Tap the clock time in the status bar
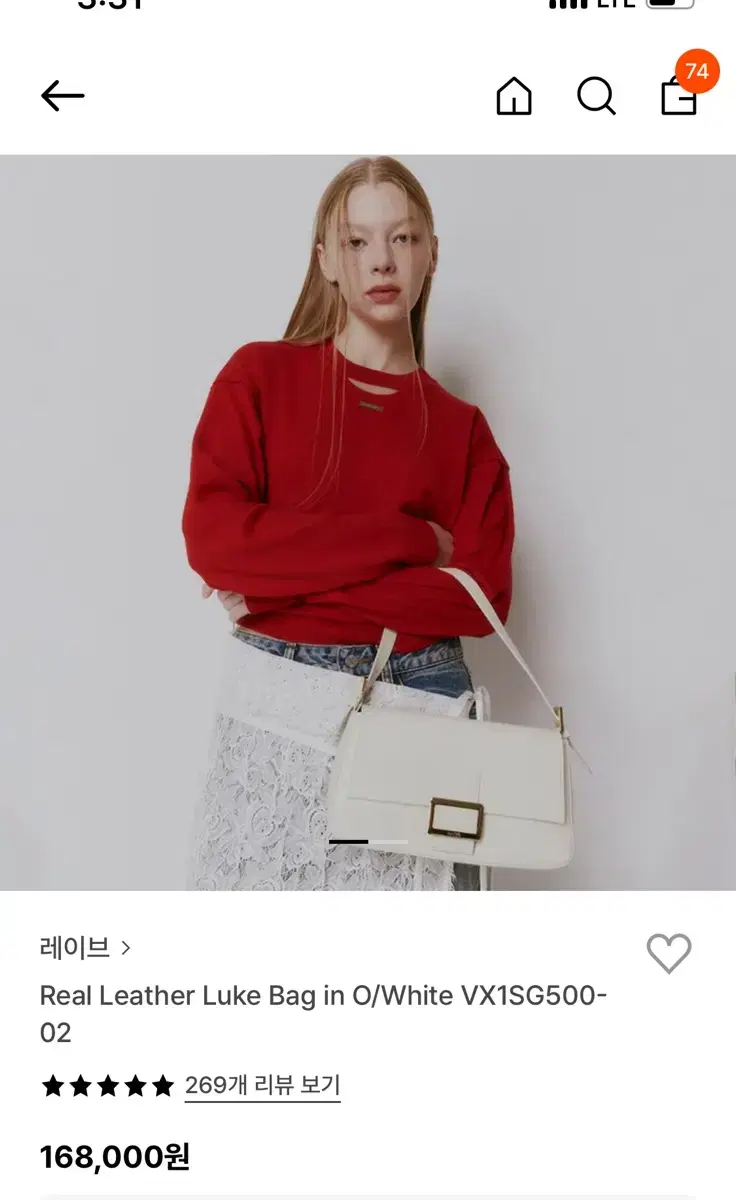This screenshot has width=736, height=1200. tap(105, 5)
